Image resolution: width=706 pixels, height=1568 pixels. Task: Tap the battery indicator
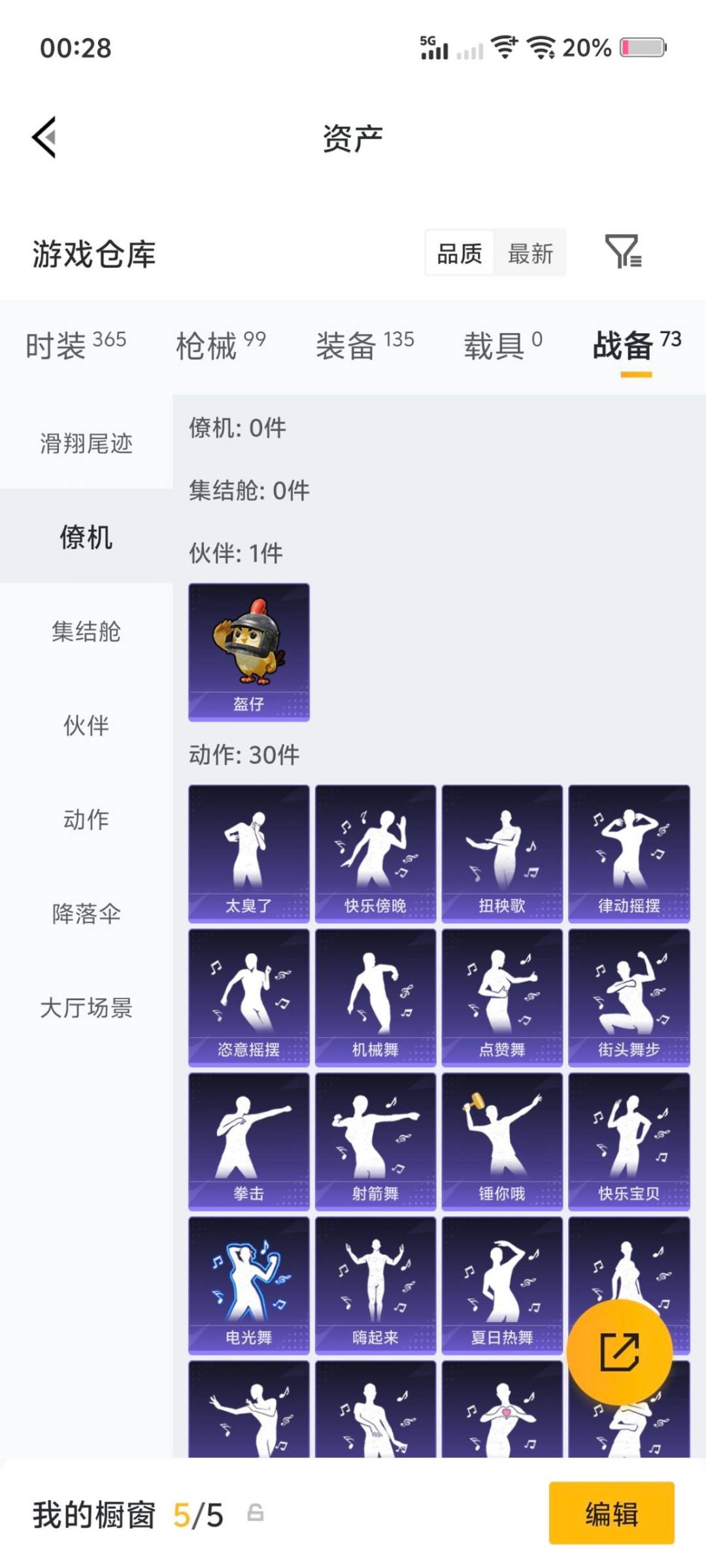643,46
